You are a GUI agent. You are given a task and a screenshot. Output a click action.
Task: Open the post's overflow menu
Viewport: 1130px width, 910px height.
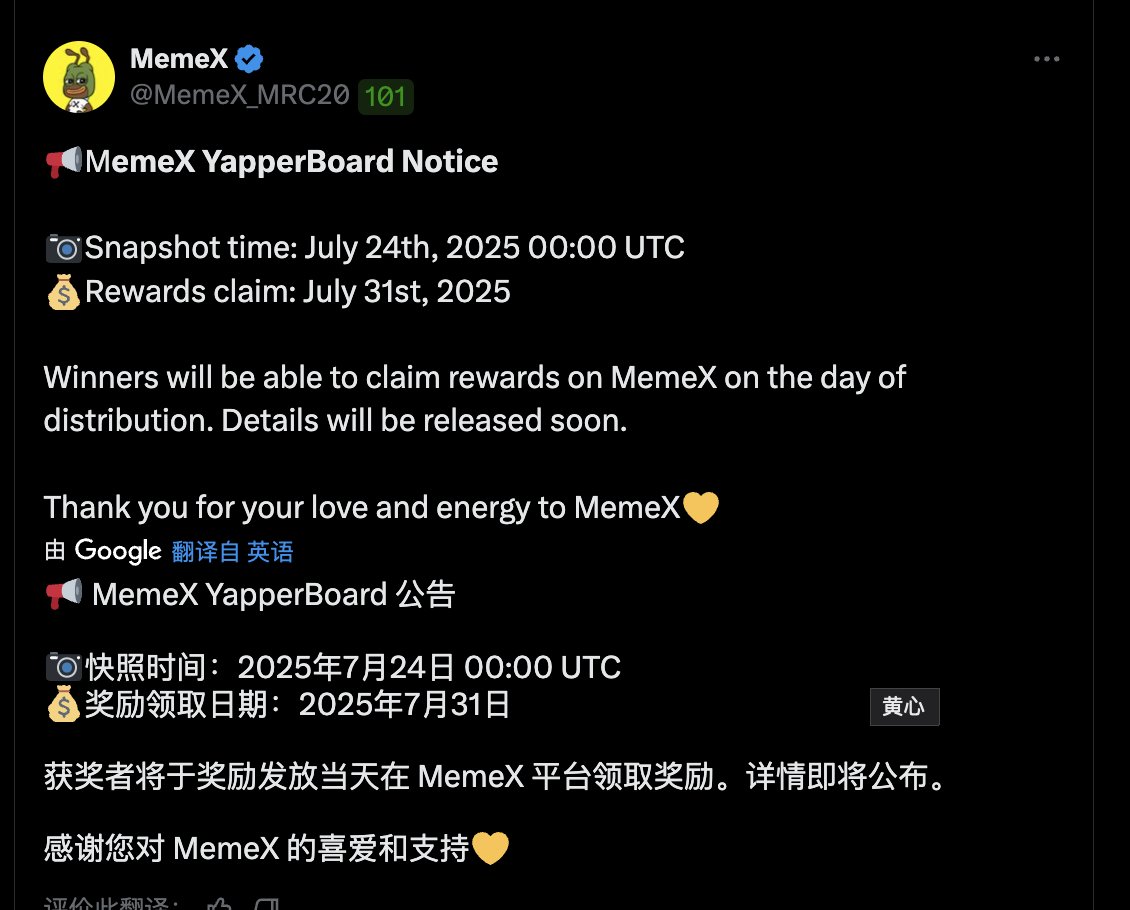(1046, 59)
